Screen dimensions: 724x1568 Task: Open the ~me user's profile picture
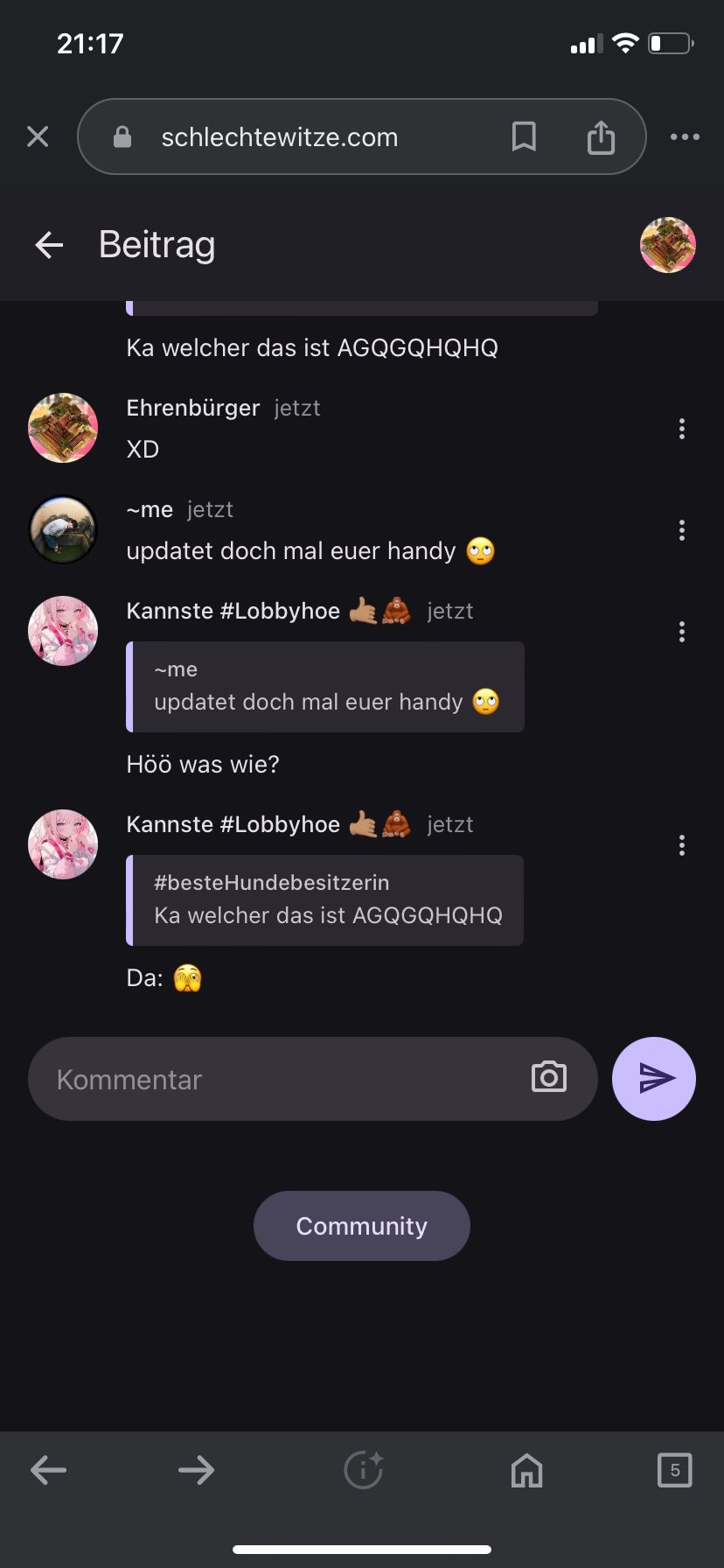(63, 529)
